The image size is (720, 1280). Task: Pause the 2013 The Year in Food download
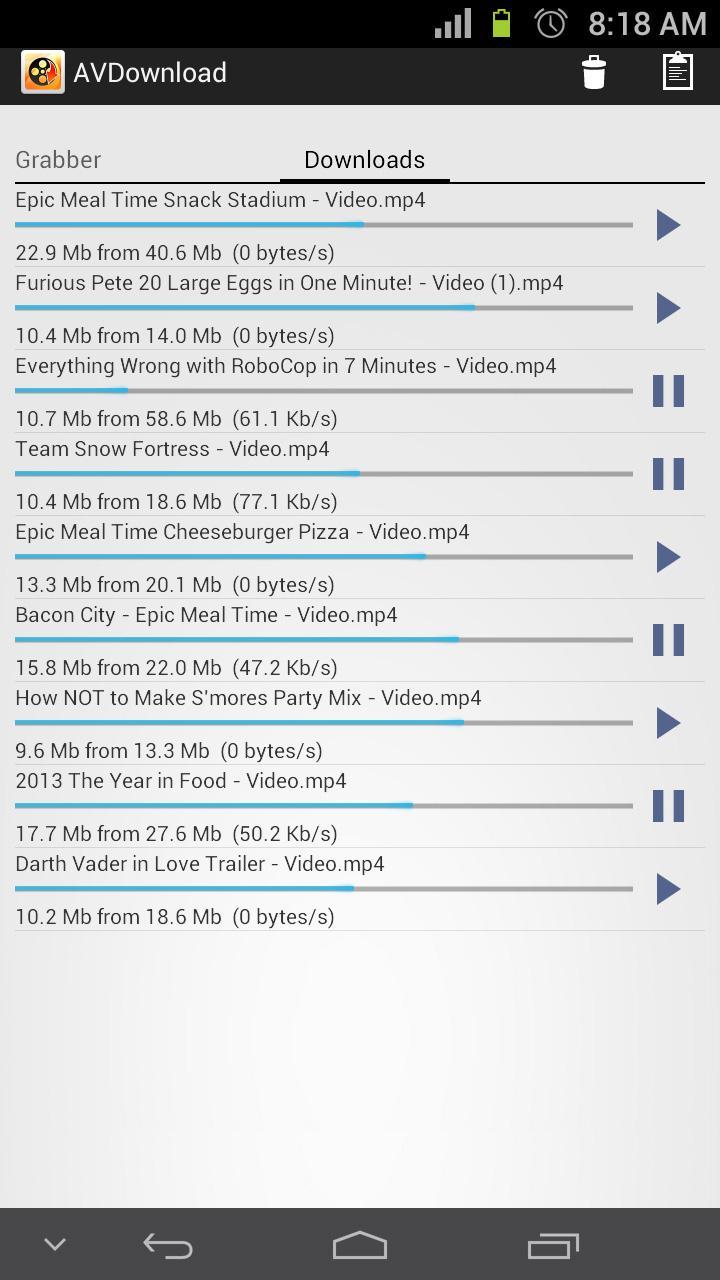click(668, 805)
